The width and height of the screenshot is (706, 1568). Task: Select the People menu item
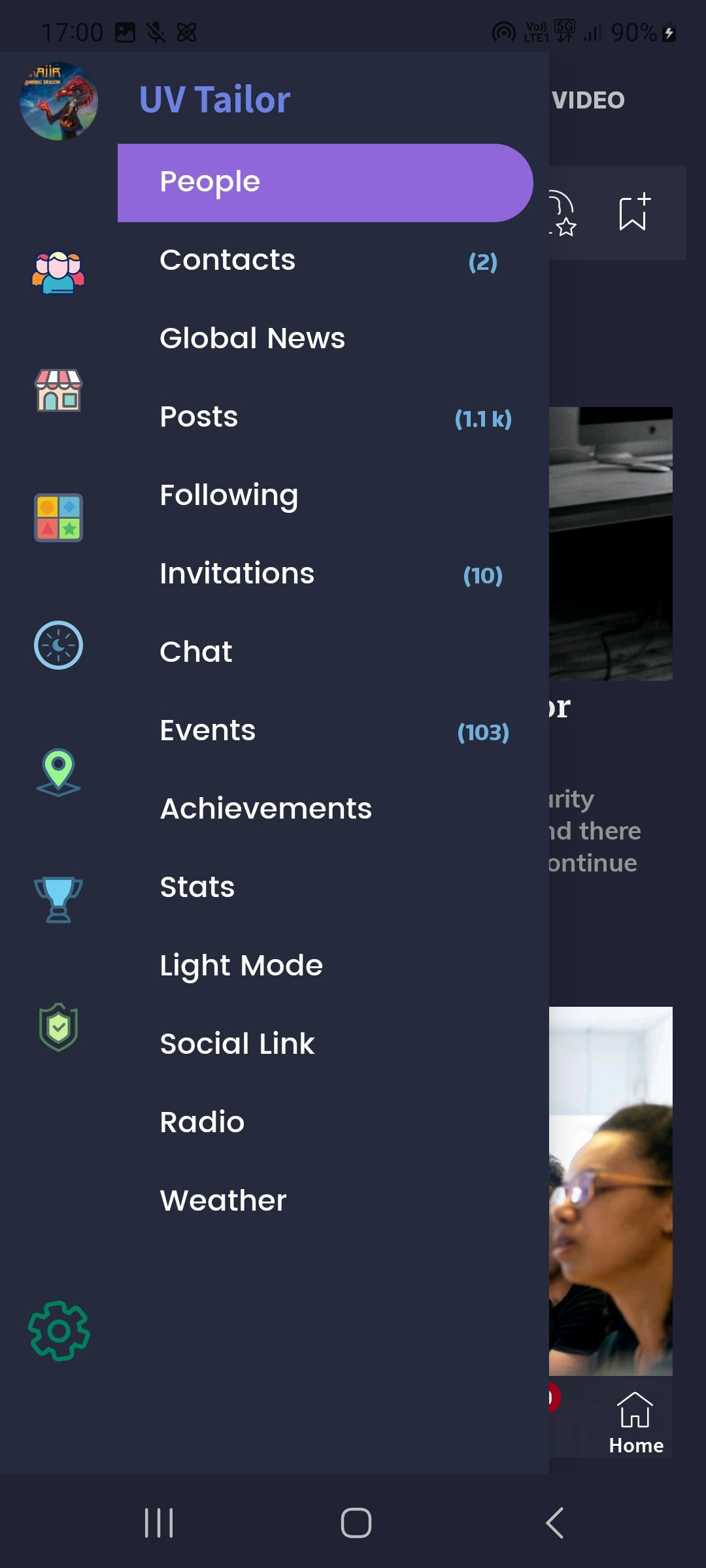click(x=325, y=182)
